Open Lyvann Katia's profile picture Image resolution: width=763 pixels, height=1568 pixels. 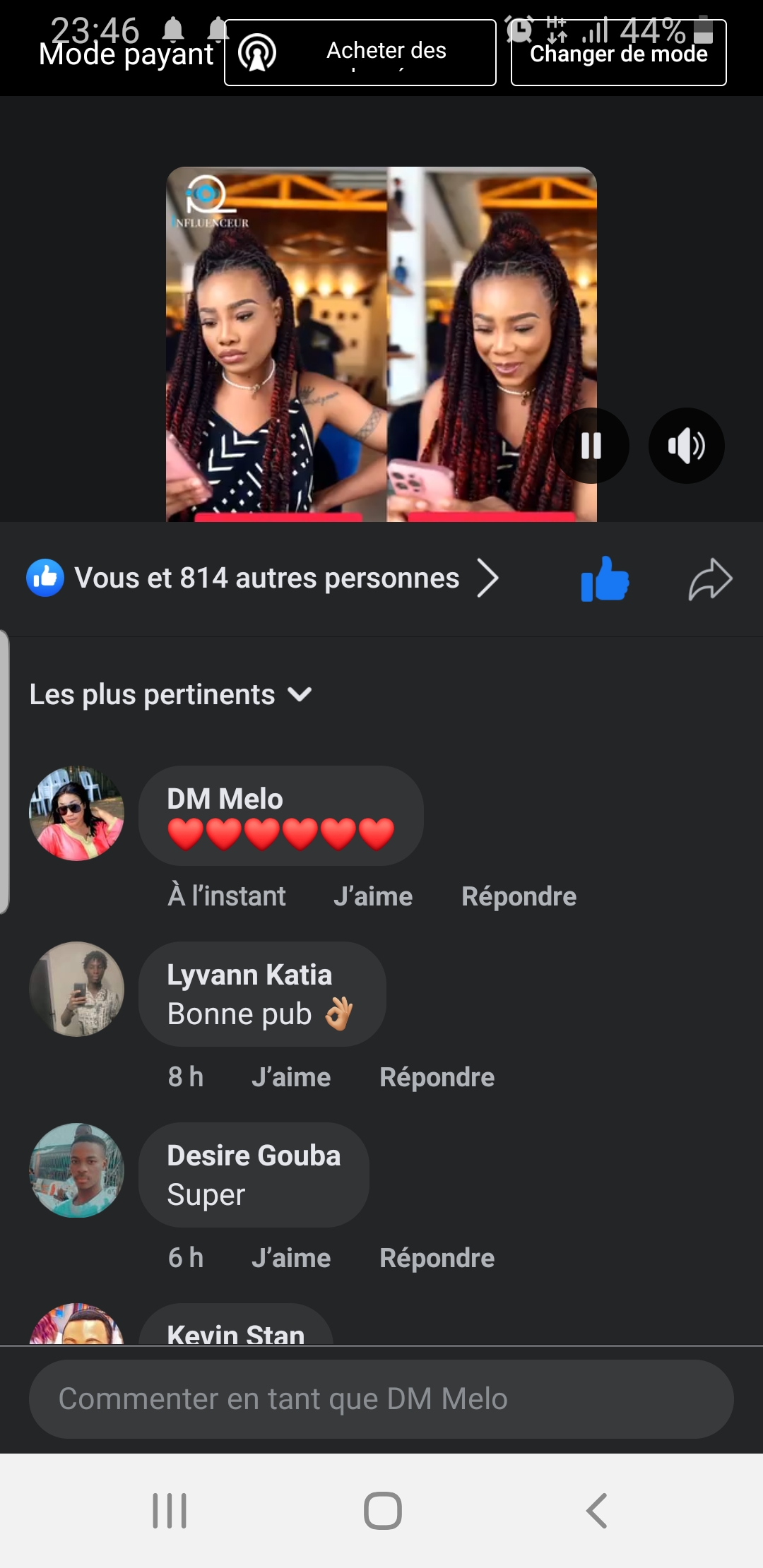76,989
